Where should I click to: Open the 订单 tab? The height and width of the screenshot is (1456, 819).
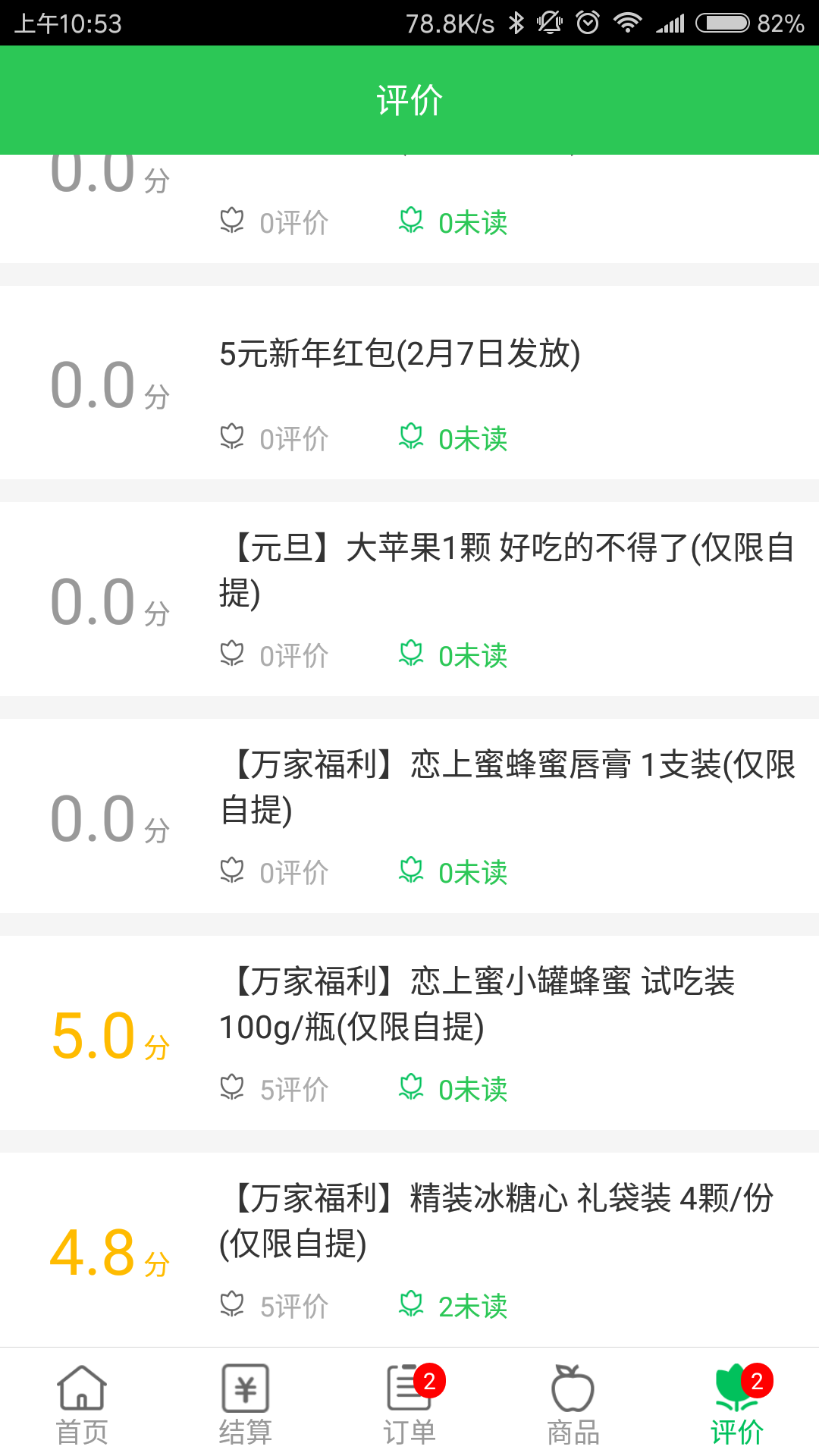point(409,1403)
